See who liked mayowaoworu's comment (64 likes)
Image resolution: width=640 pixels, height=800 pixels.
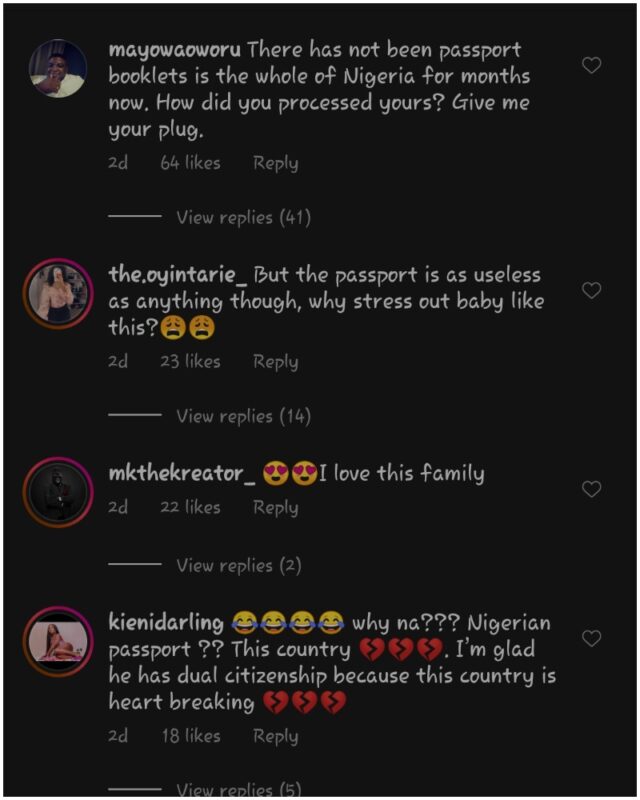click(190, 163)
